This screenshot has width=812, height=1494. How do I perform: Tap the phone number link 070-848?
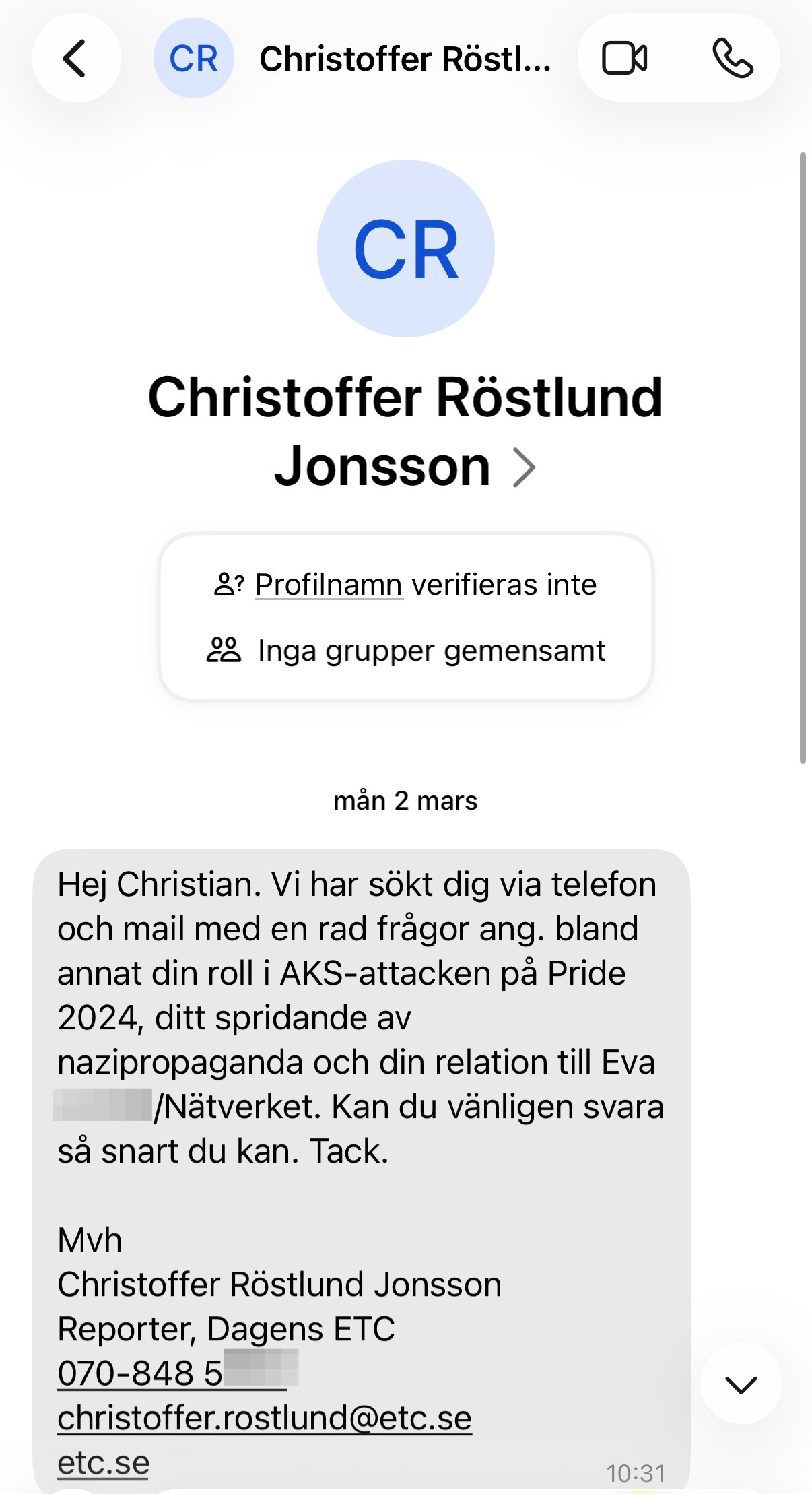[141, 1373]
